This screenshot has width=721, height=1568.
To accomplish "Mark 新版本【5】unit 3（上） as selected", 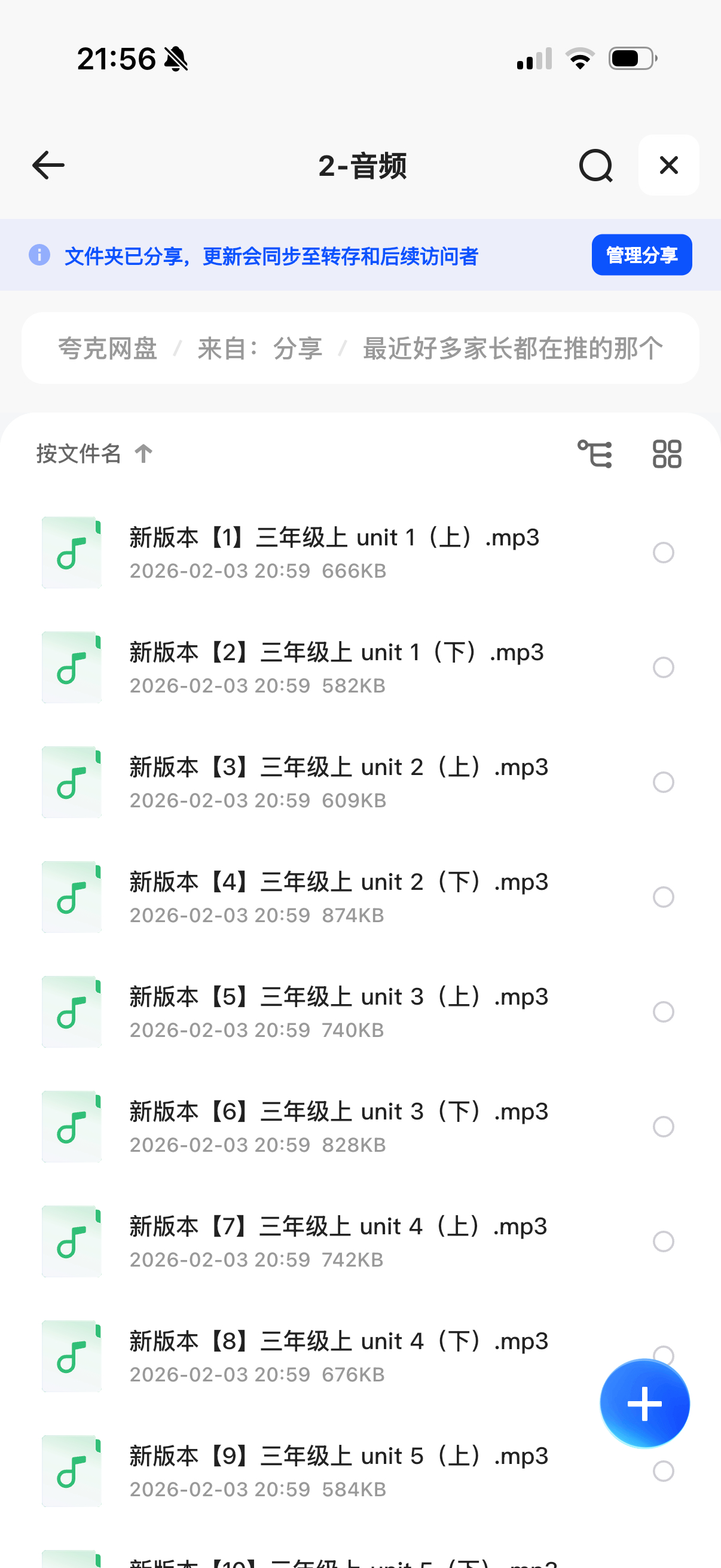I will click(x=663, y=1012).
